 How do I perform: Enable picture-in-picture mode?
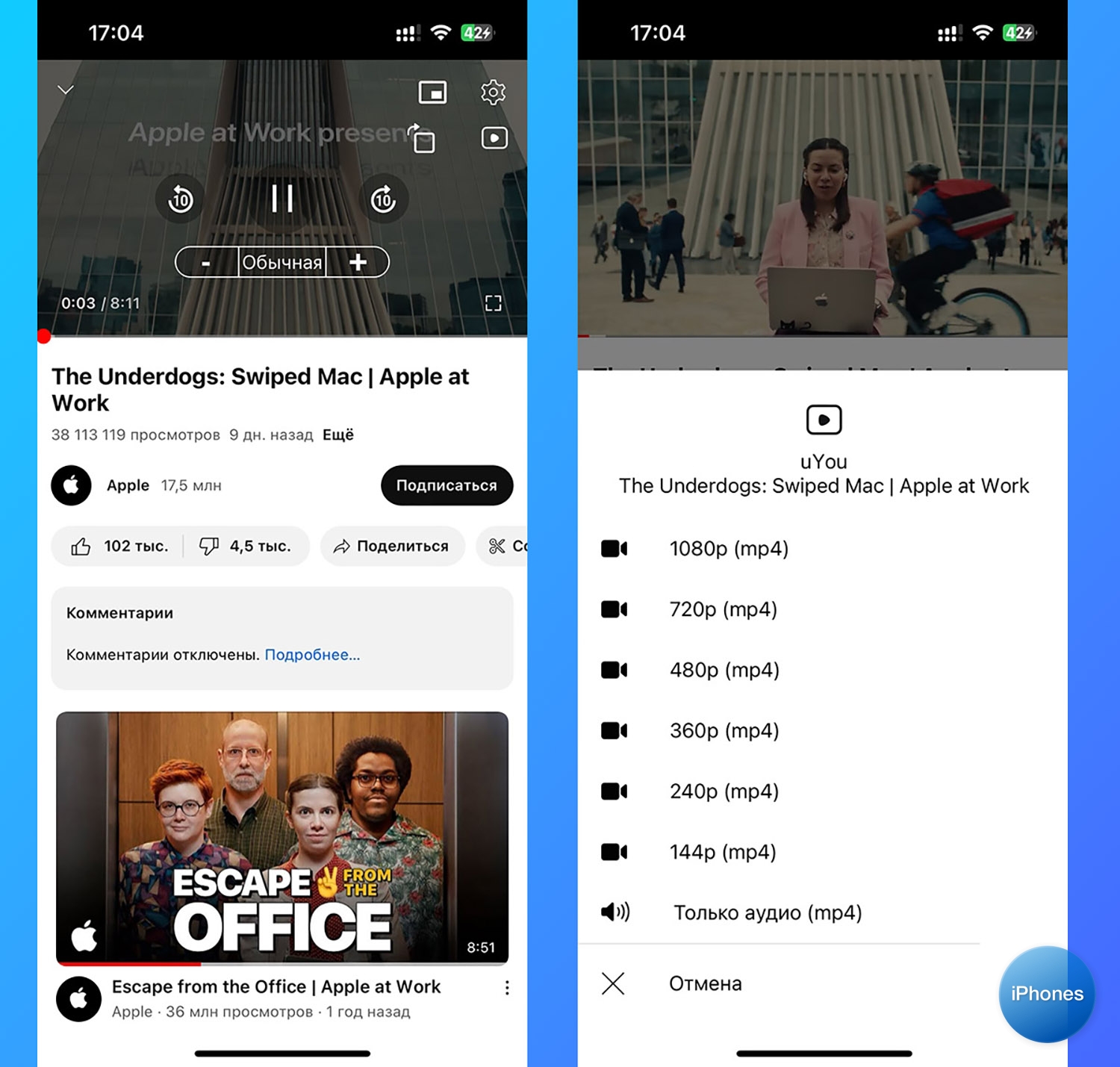click(x=432, y=93)
